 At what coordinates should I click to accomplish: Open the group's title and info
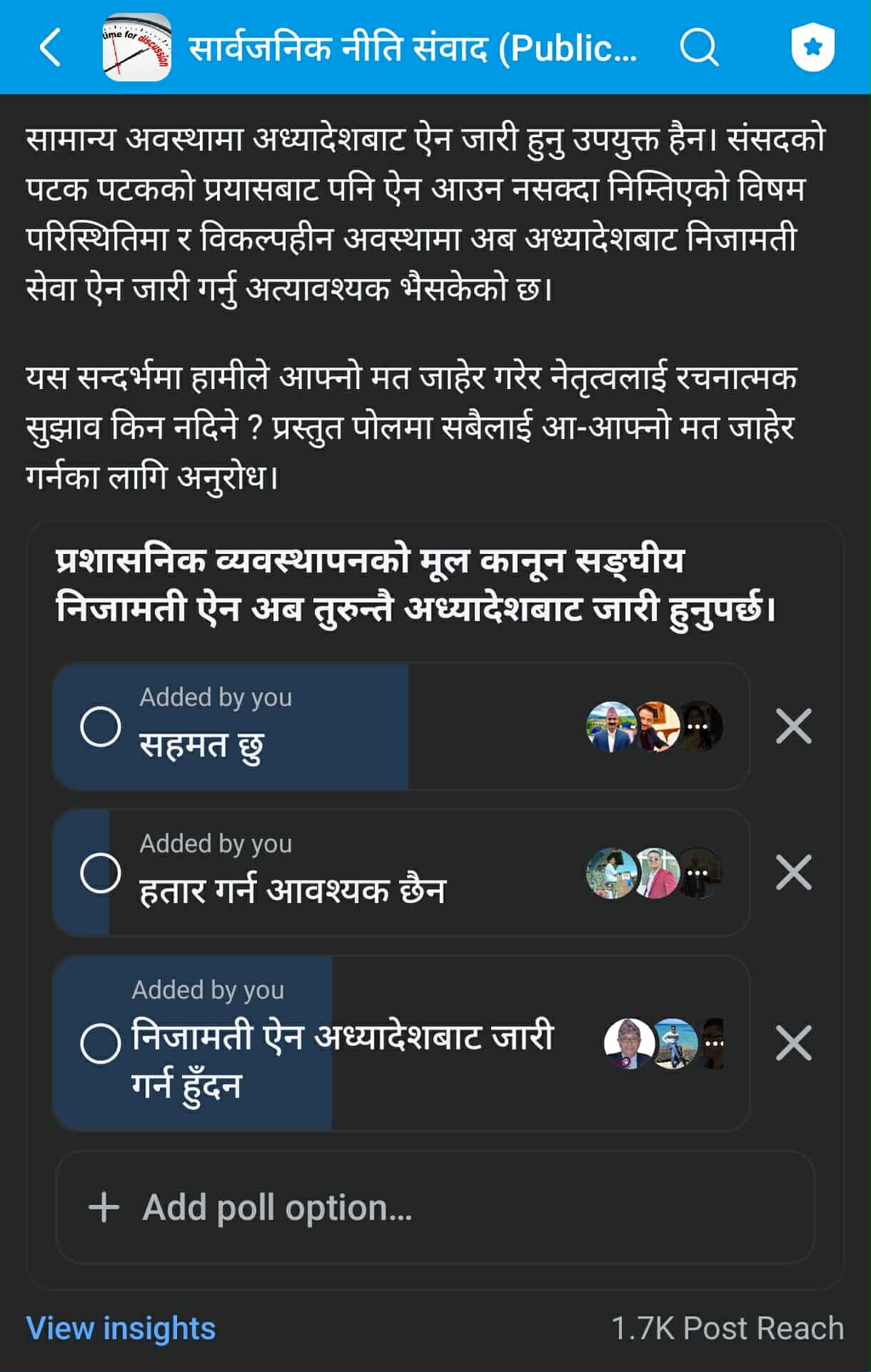click(x=412, y=48)
